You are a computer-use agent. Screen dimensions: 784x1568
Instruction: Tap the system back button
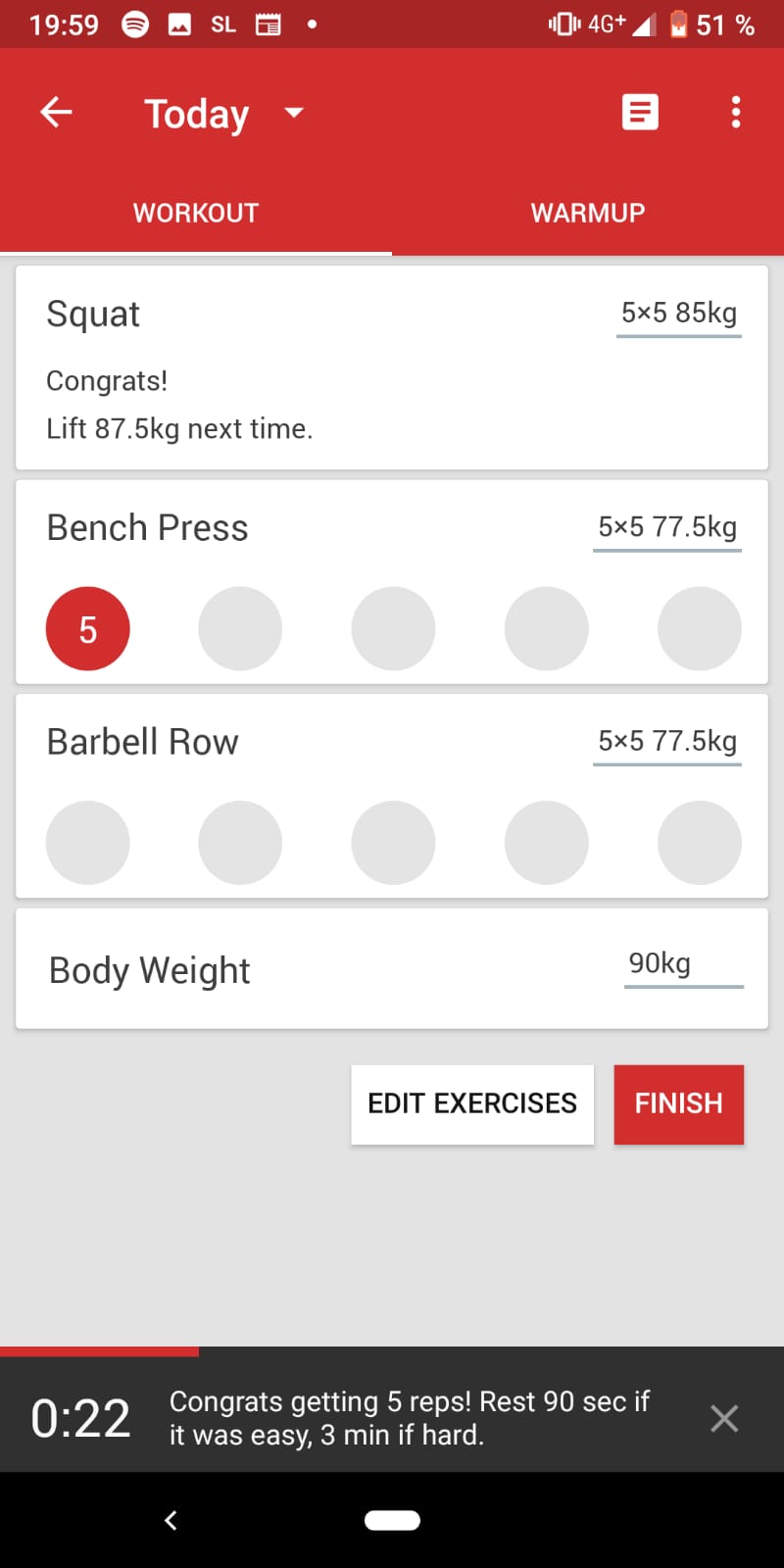click(171, 1520)
